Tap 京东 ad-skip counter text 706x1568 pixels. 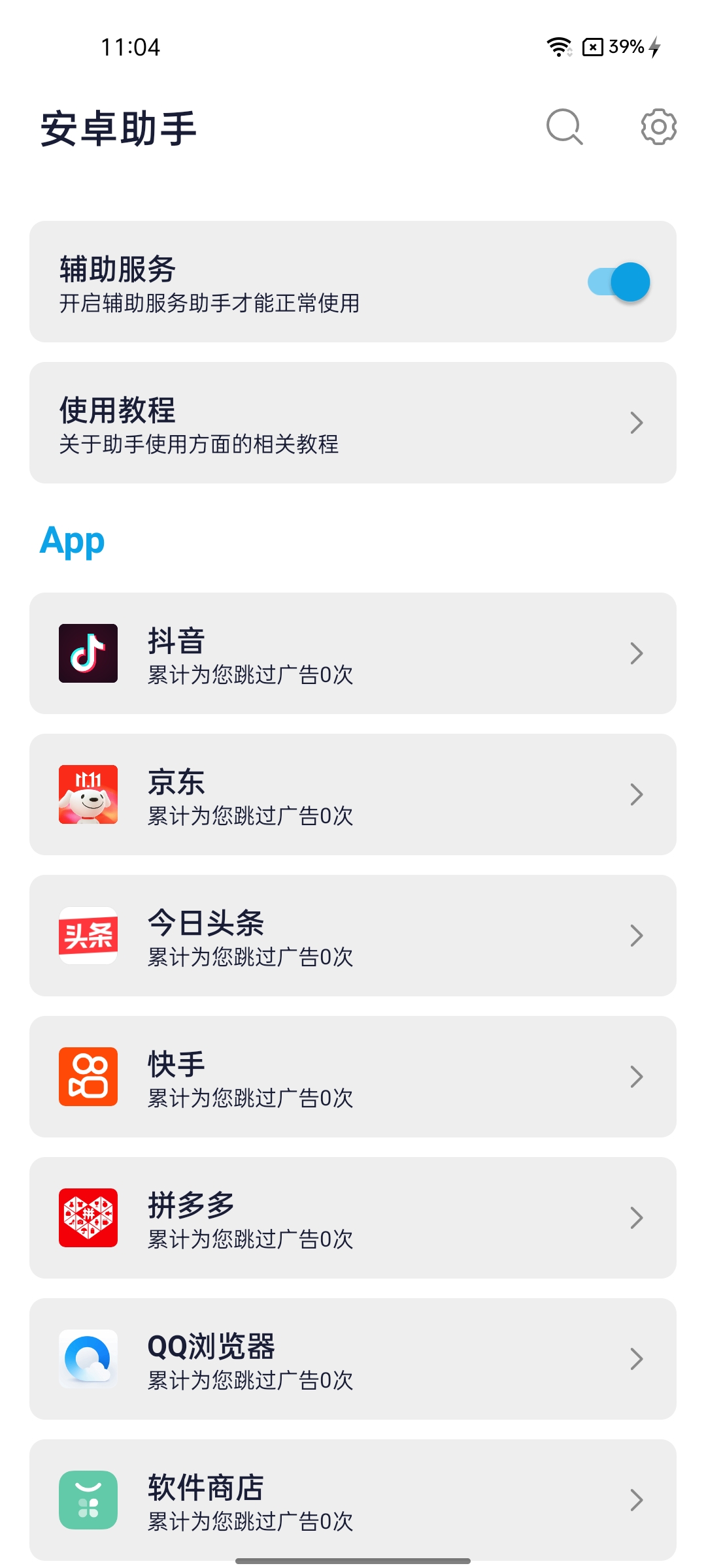point(248,815)
